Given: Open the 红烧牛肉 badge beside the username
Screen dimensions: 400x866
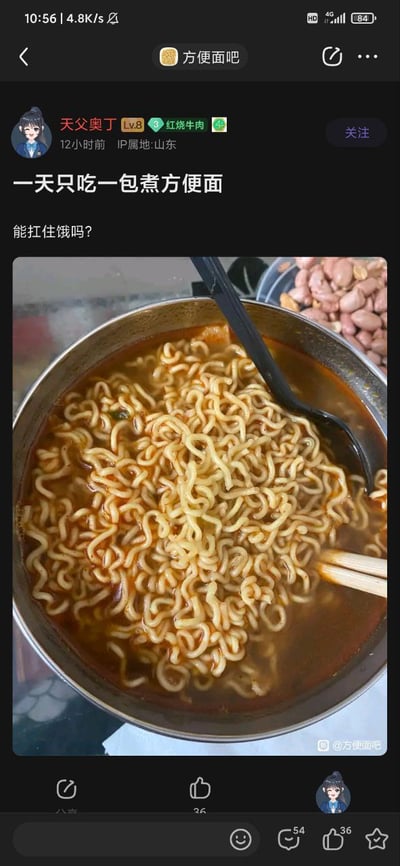Looking at the screenshot, I should (177, 125).
